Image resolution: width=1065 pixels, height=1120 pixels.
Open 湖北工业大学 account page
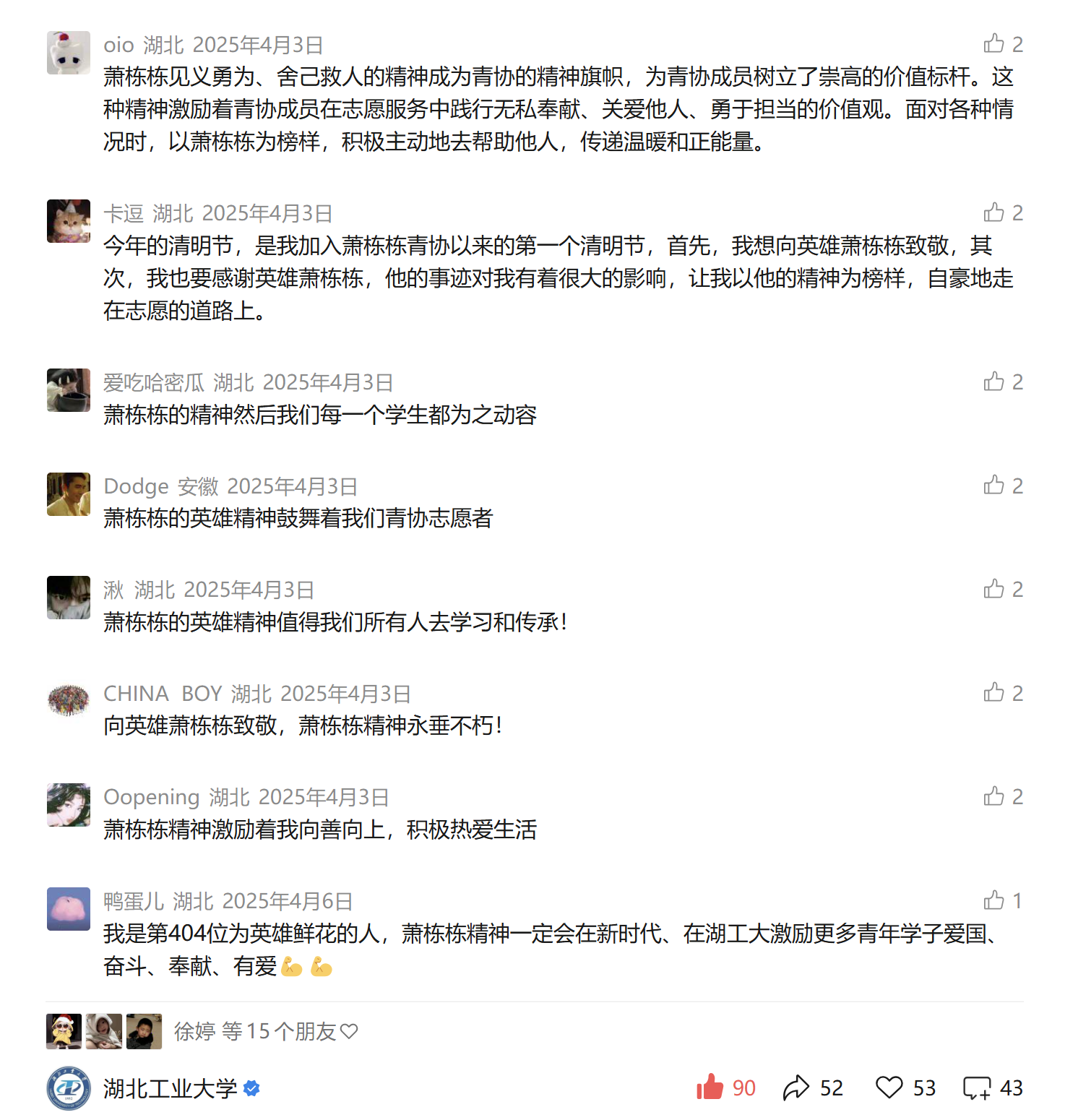coord(170,1088)
